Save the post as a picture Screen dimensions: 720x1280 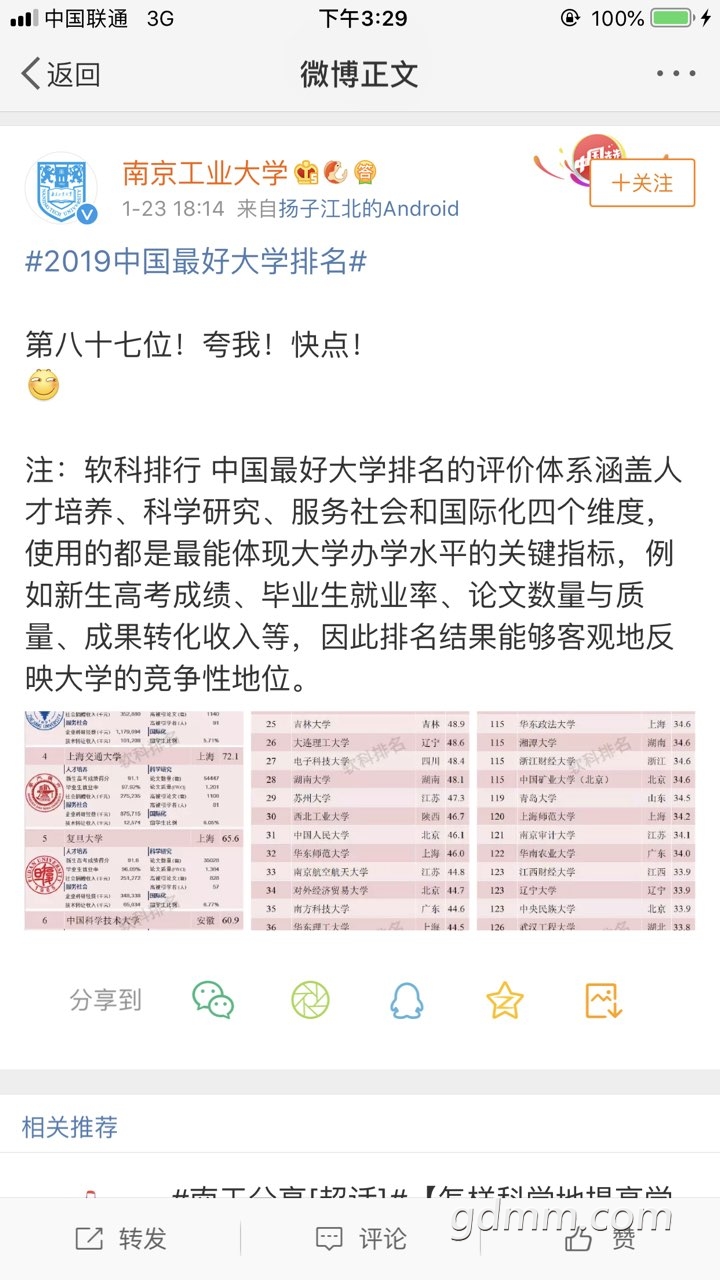(603, 999)
